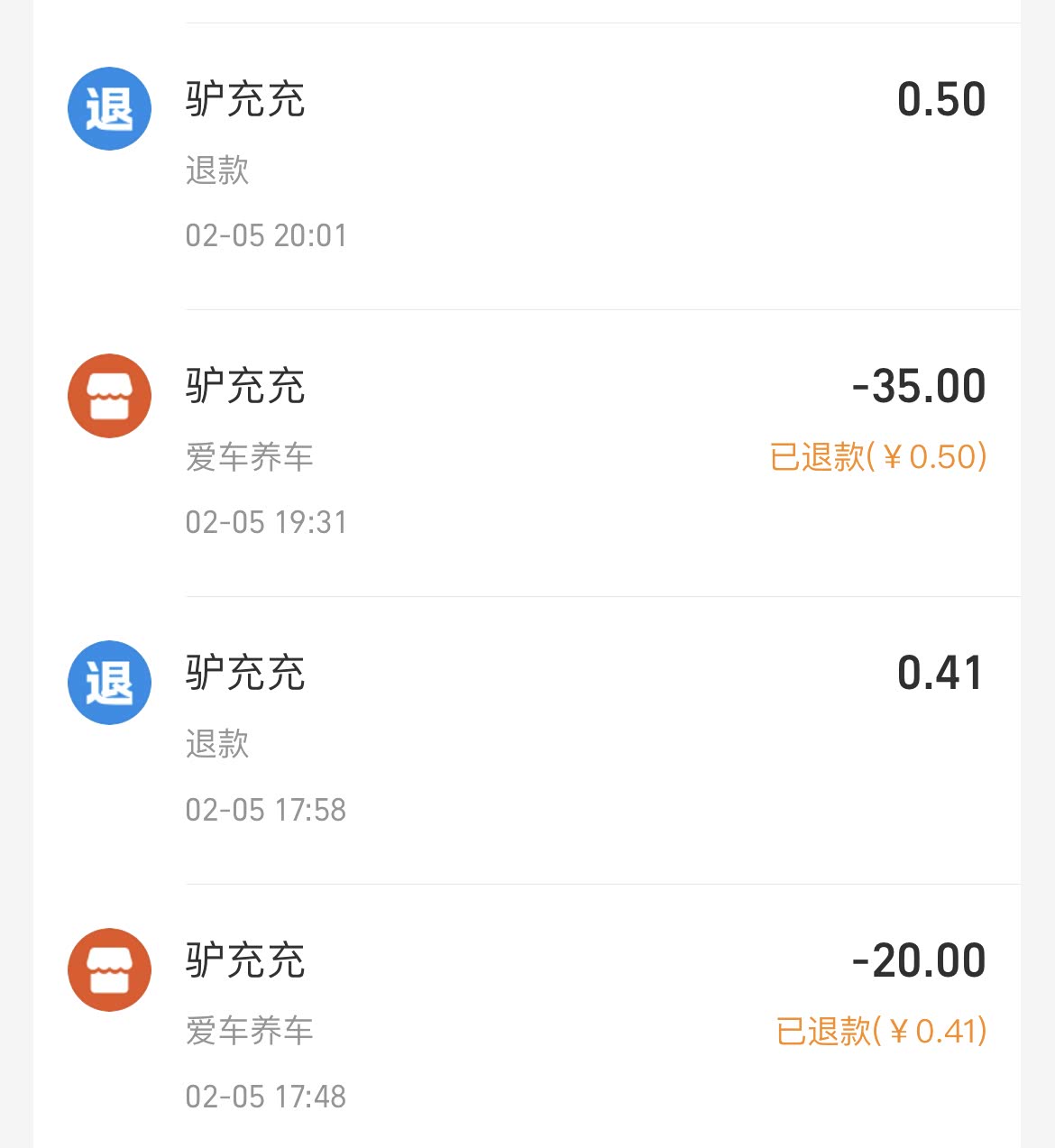View the -20.00 payment to 驴充充
Viewport: 1055px width, 1148px height.
pos(541,1026)
